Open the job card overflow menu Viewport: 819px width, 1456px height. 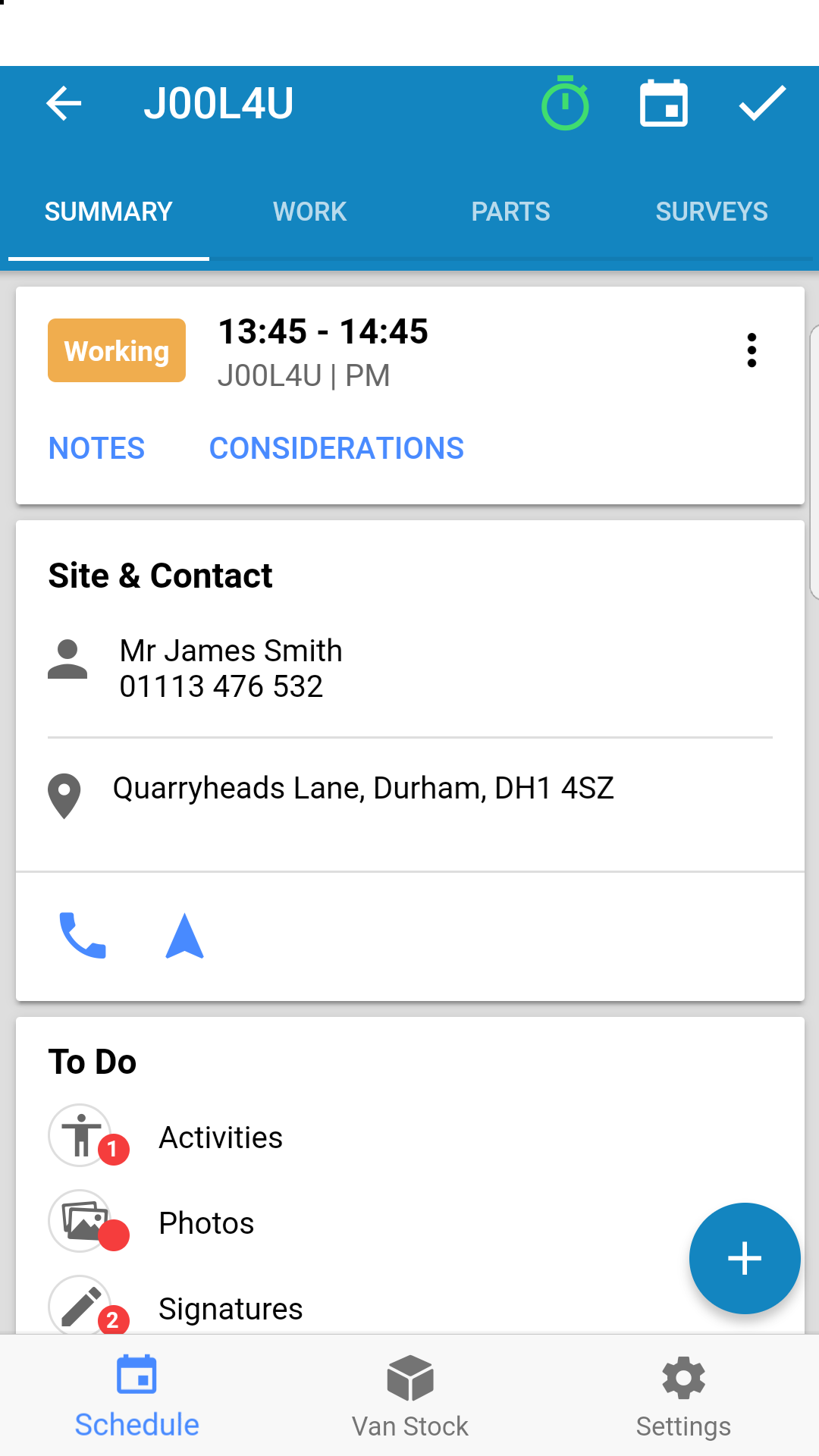(752, 350)
